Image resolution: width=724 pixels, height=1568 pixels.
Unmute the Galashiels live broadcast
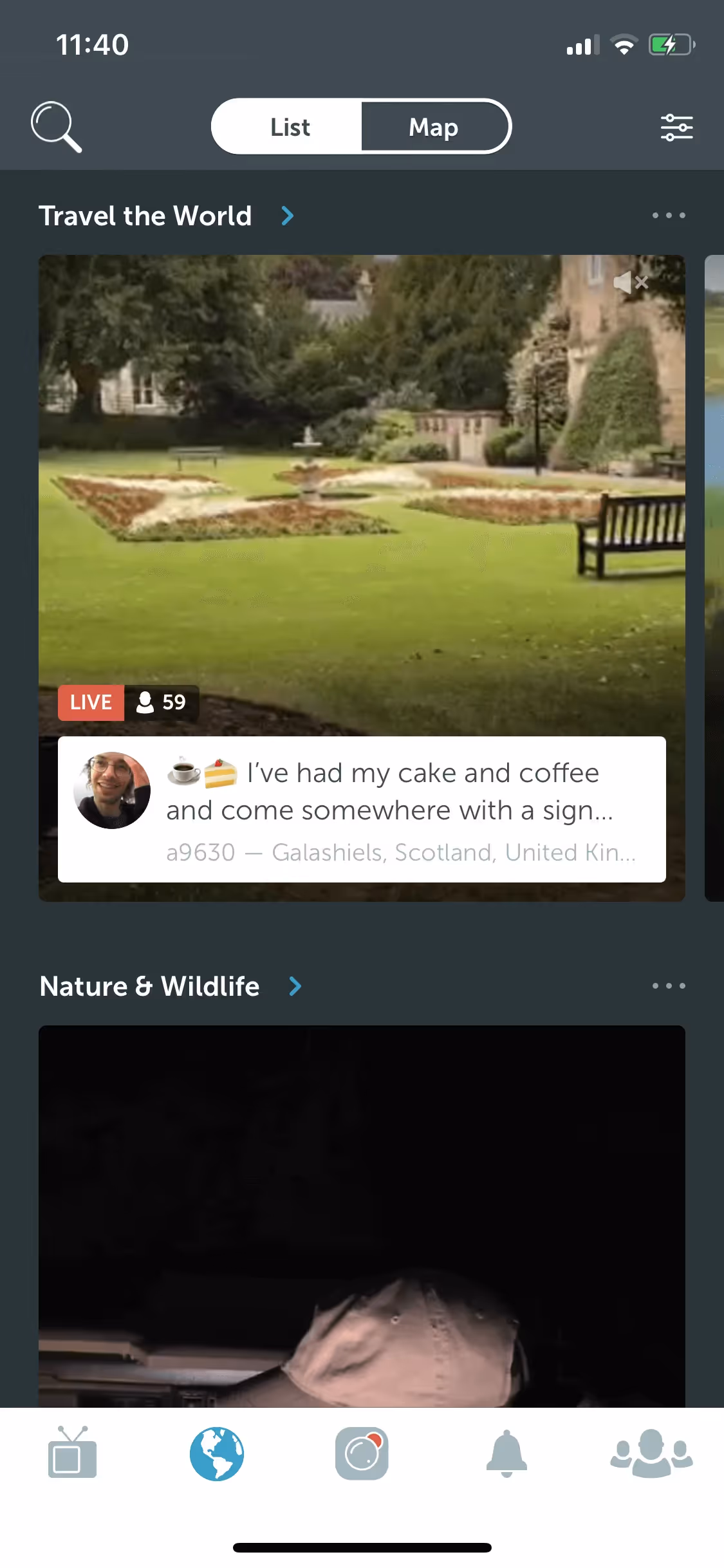[631, 282]
